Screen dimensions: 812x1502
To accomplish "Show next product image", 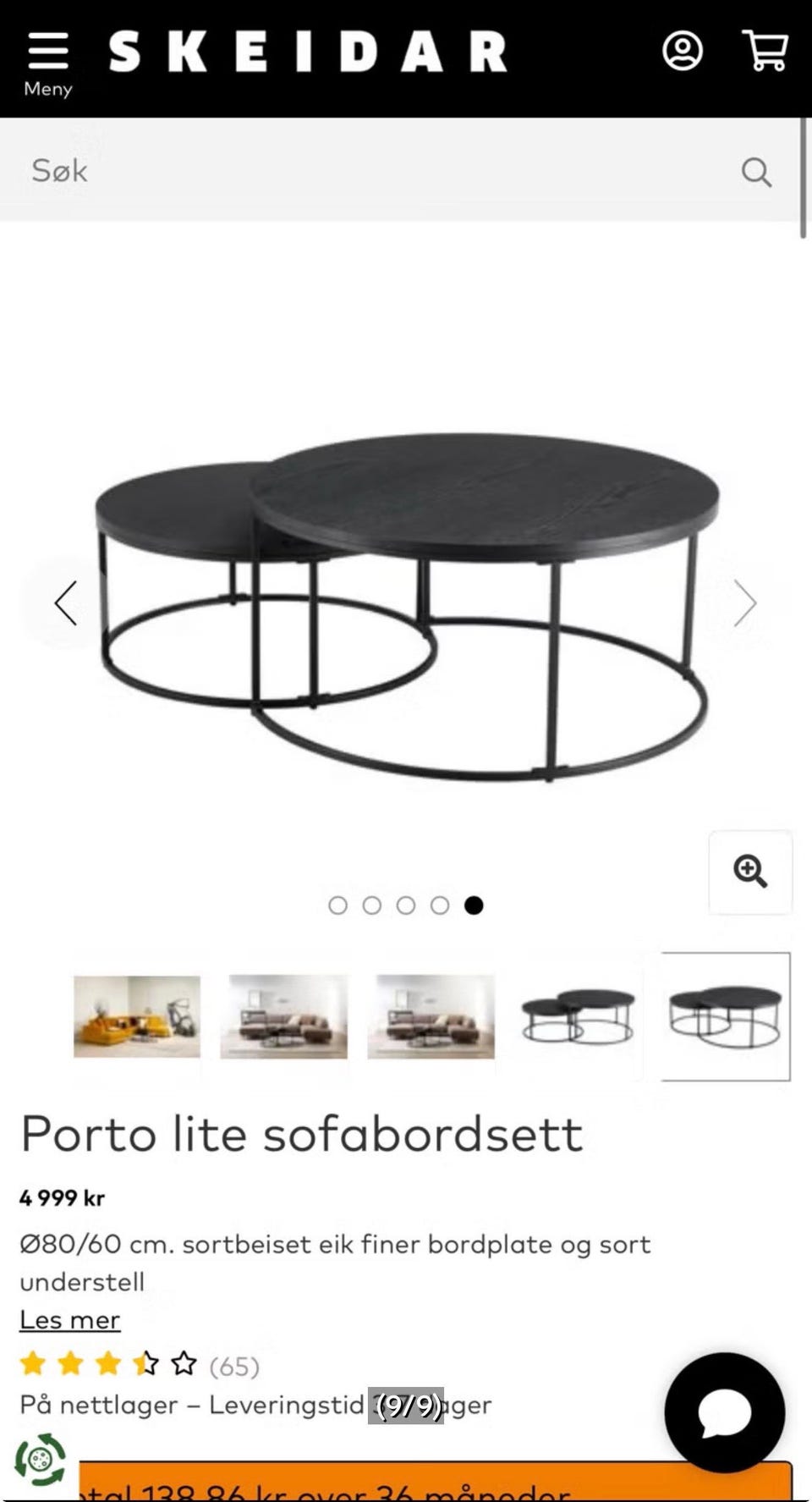I will pos(744,603).
